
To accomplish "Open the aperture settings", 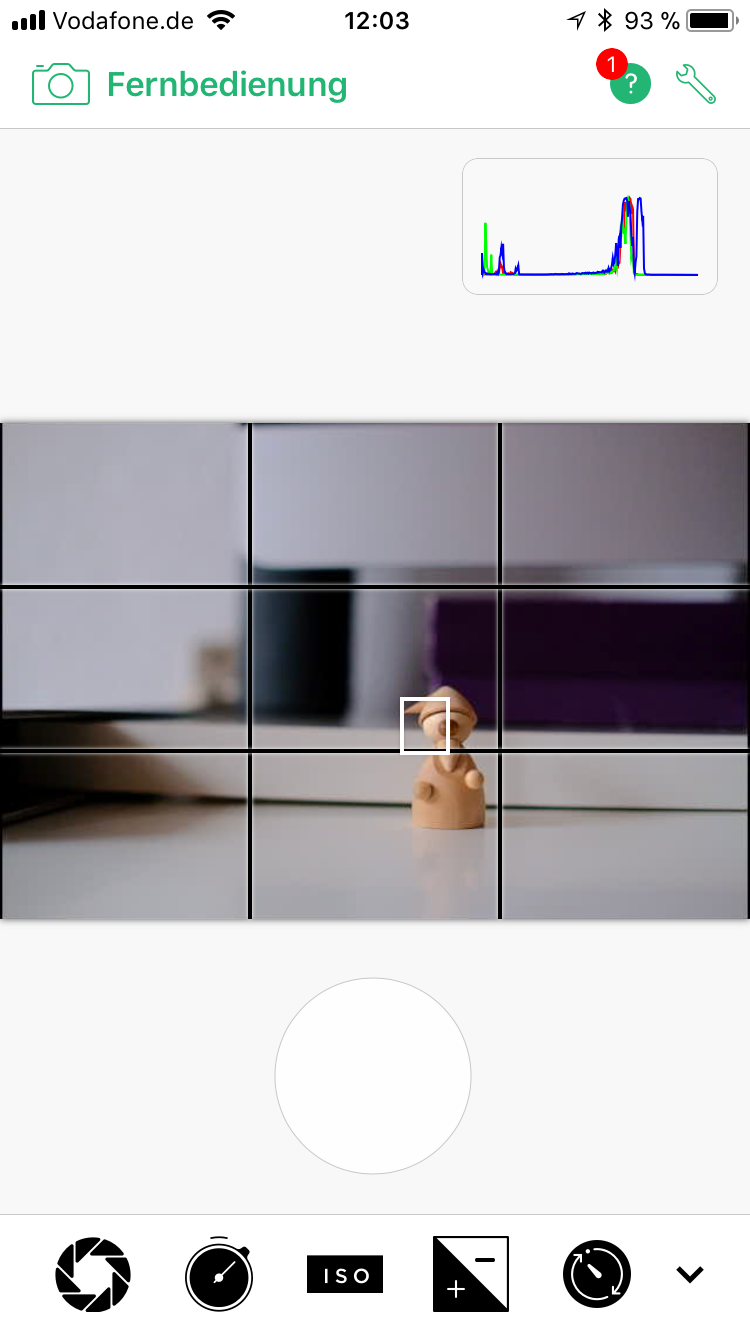I will (x=93, y=1274).
